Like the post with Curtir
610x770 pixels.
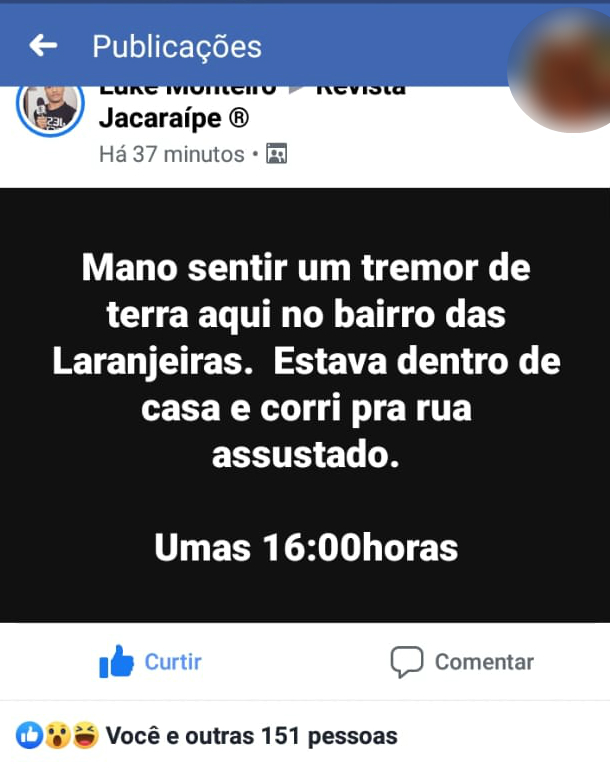point(151,662)
